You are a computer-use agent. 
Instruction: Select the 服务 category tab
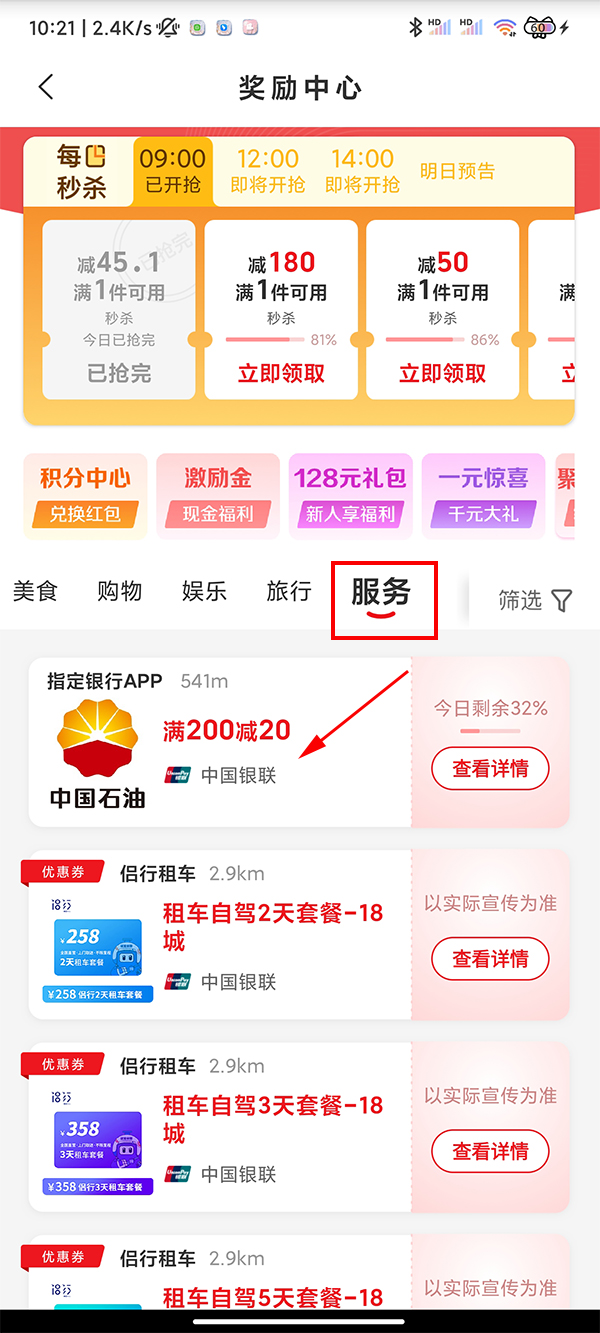pyautogui.click(x=381, y=593)
